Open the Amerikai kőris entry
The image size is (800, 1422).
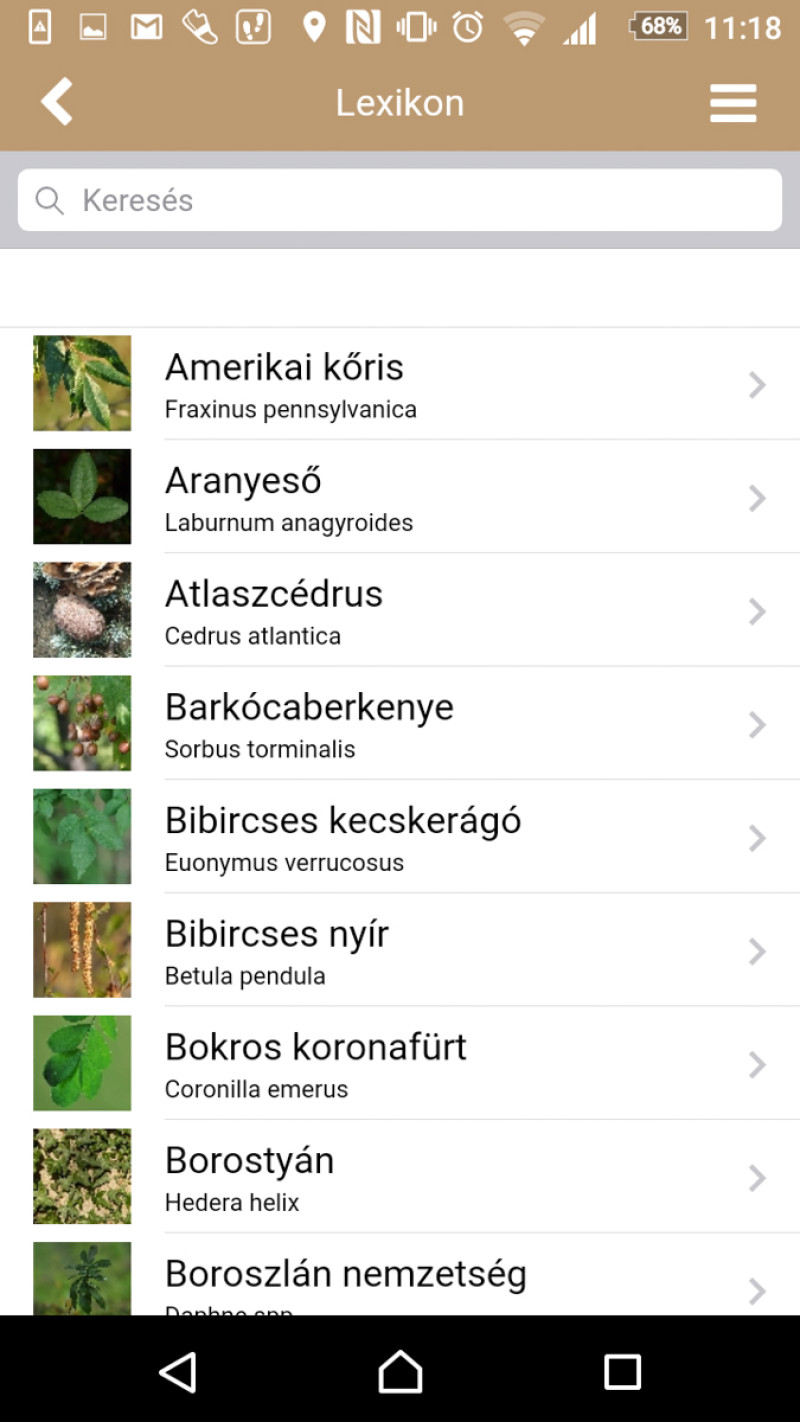400,384
